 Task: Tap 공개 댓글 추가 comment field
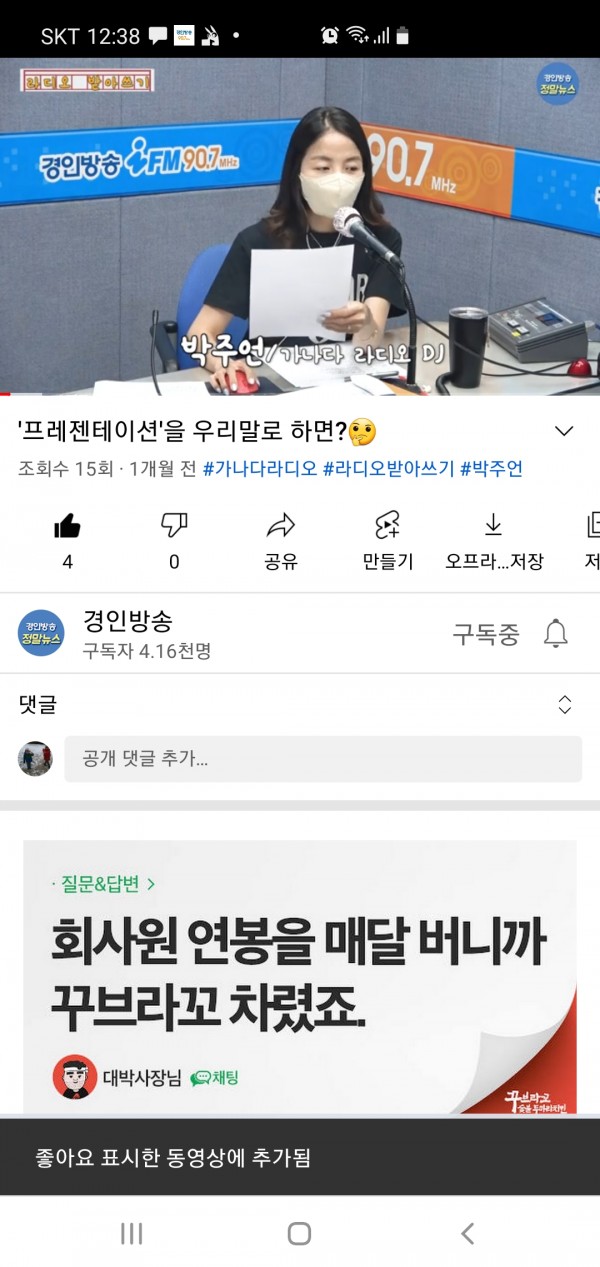pos(322,759)
